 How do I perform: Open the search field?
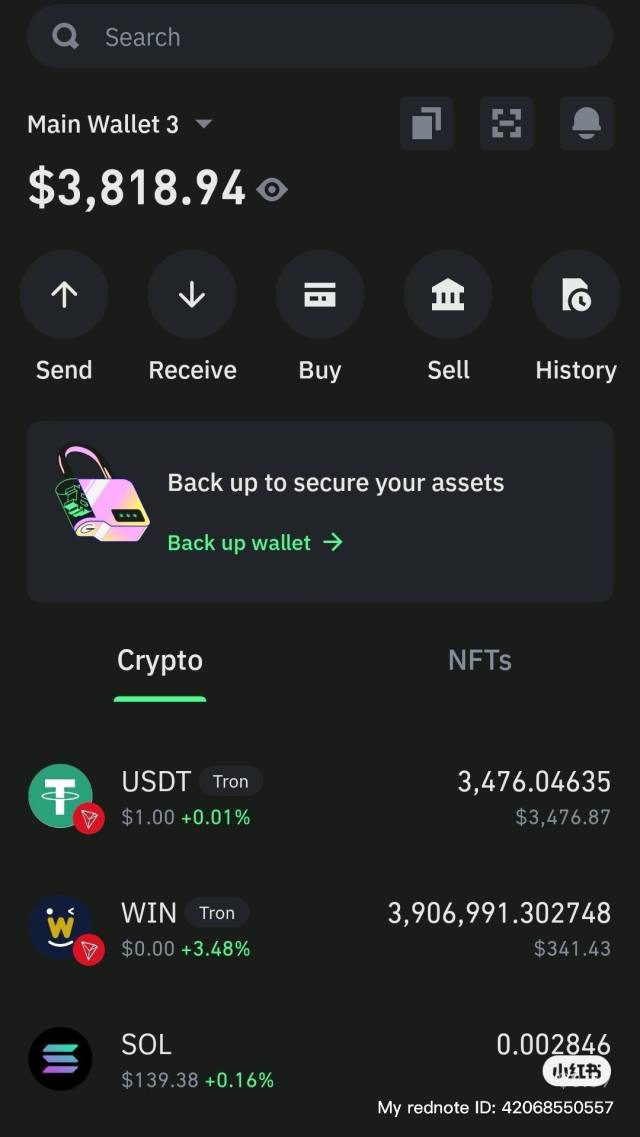(320, 37)
